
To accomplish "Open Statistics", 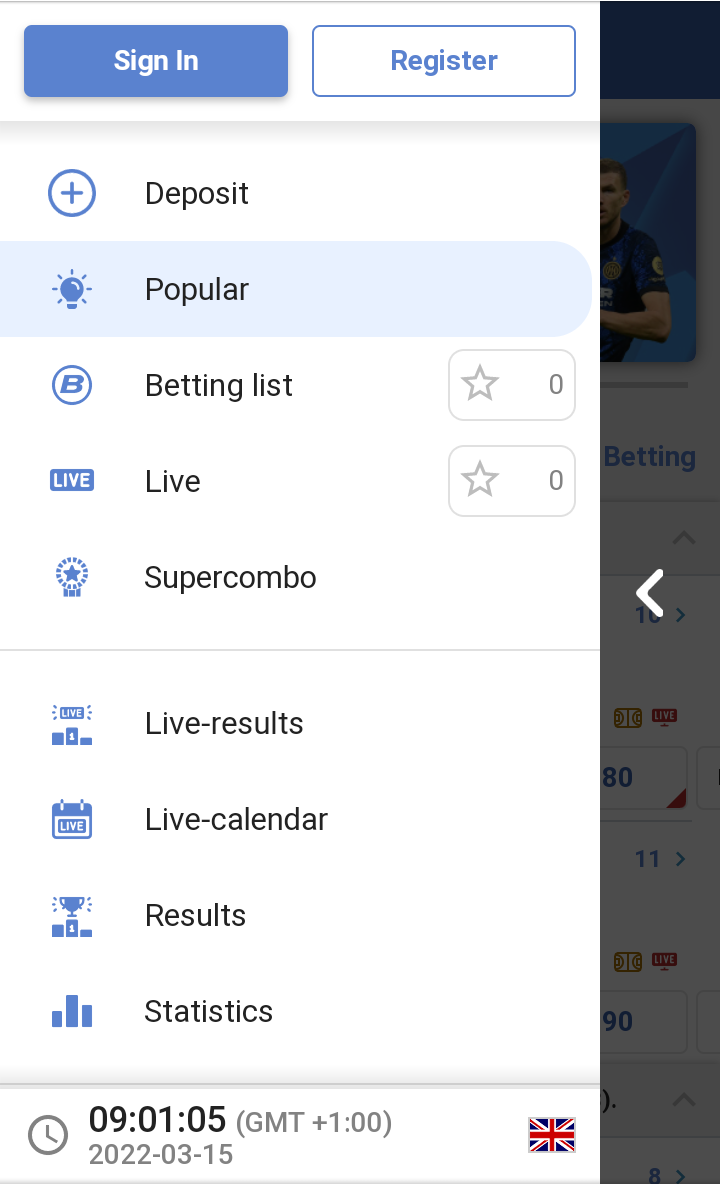I will pyautogui.click(x=208, y=1011).
